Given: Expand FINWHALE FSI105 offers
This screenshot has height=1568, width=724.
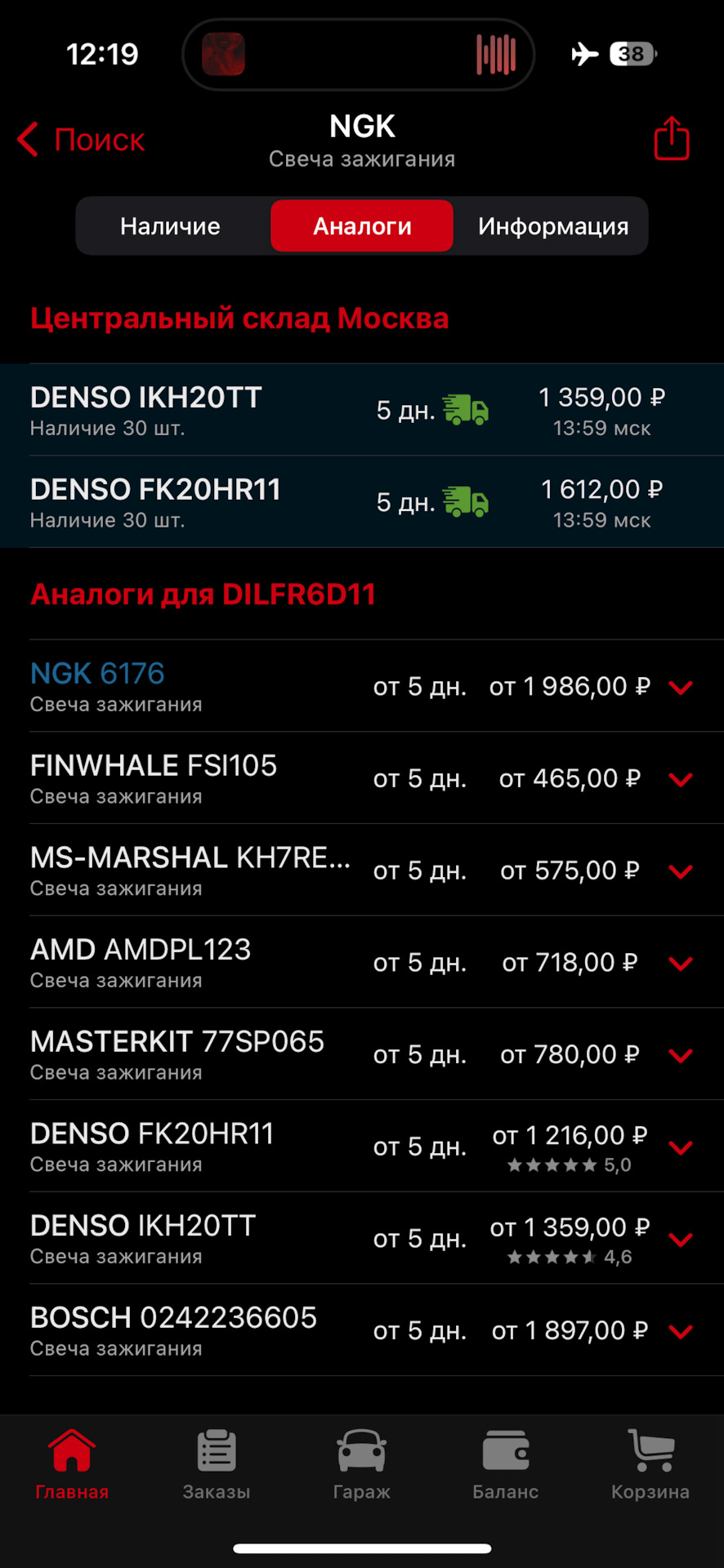Looking at the screenshot, I should click(680, 779).
